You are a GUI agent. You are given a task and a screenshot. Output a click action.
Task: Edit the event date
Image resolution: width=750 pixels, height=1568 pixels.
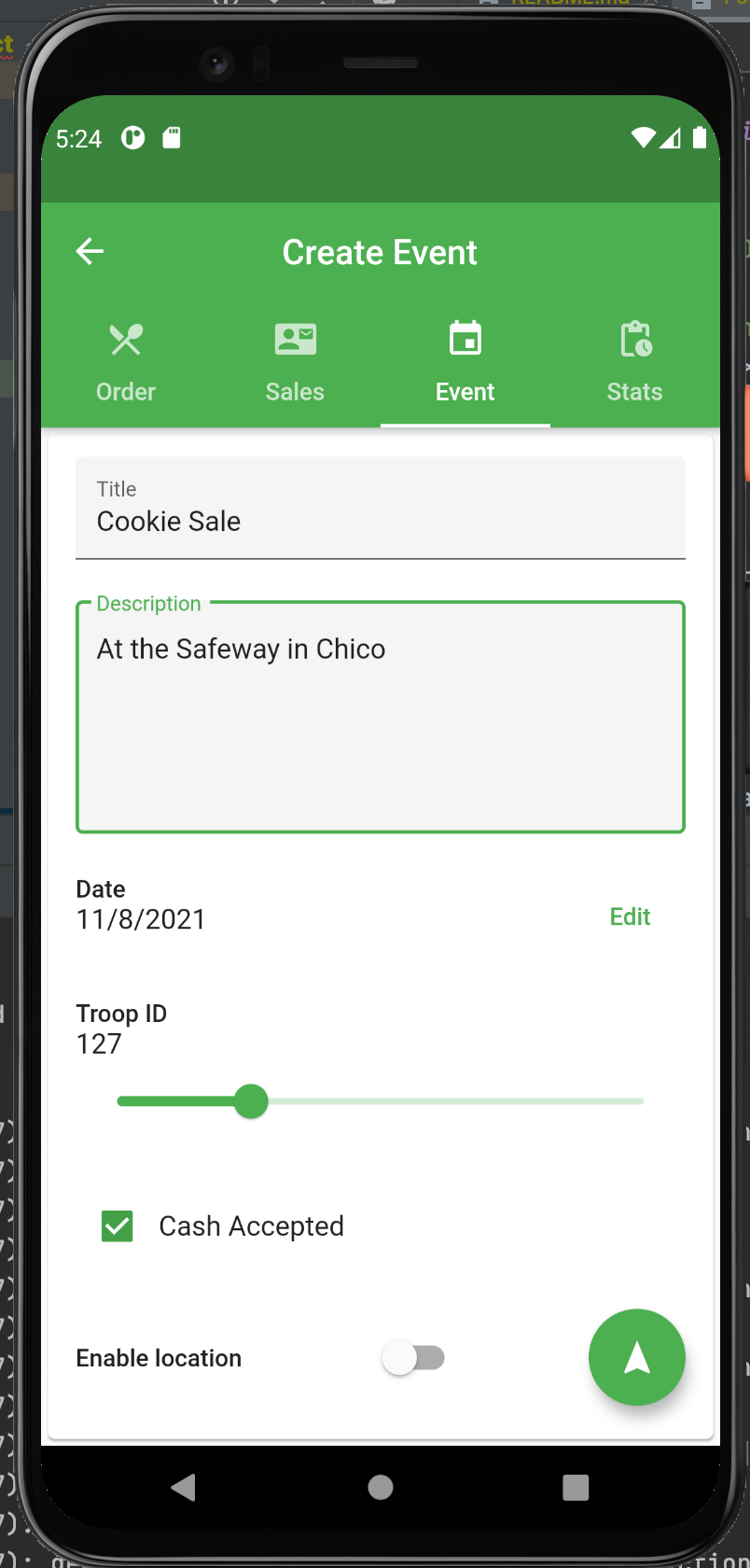point(630,917)
